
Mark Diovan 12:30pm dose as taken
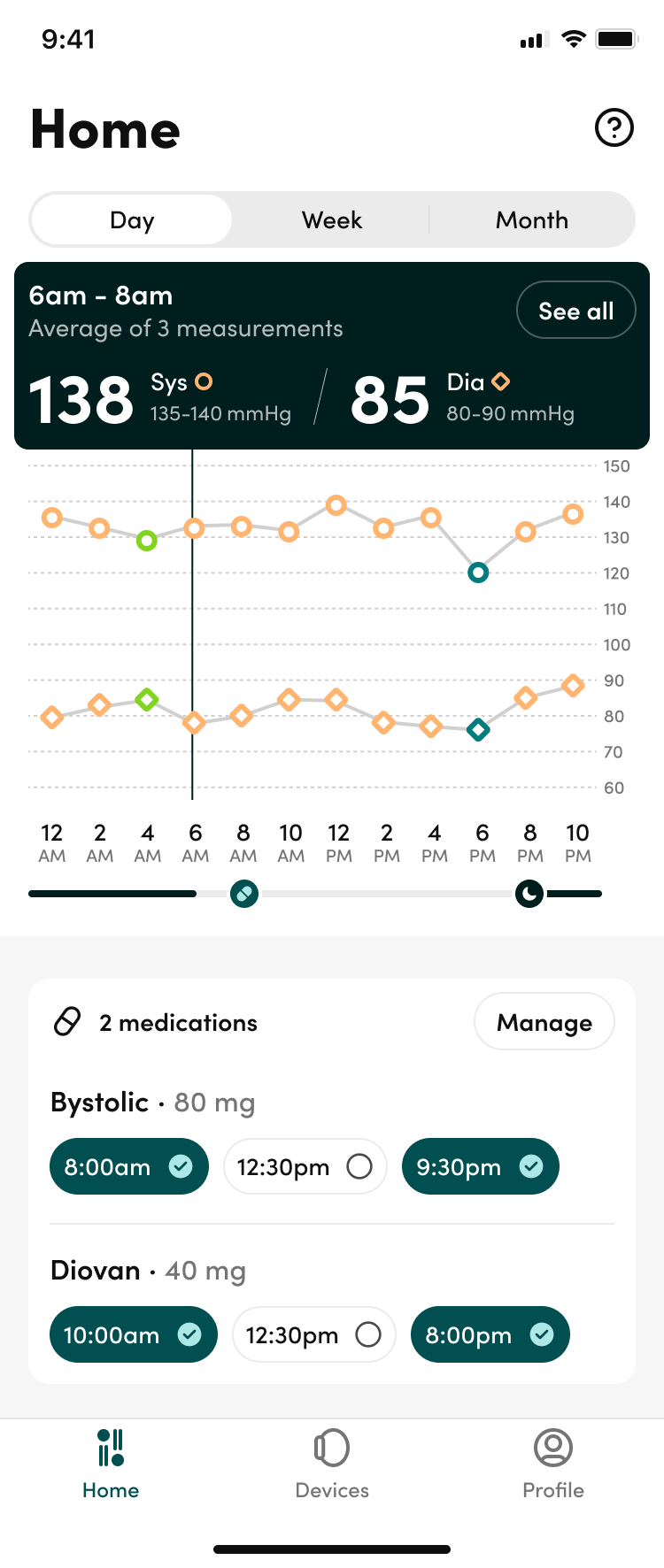click(313, 1334)
